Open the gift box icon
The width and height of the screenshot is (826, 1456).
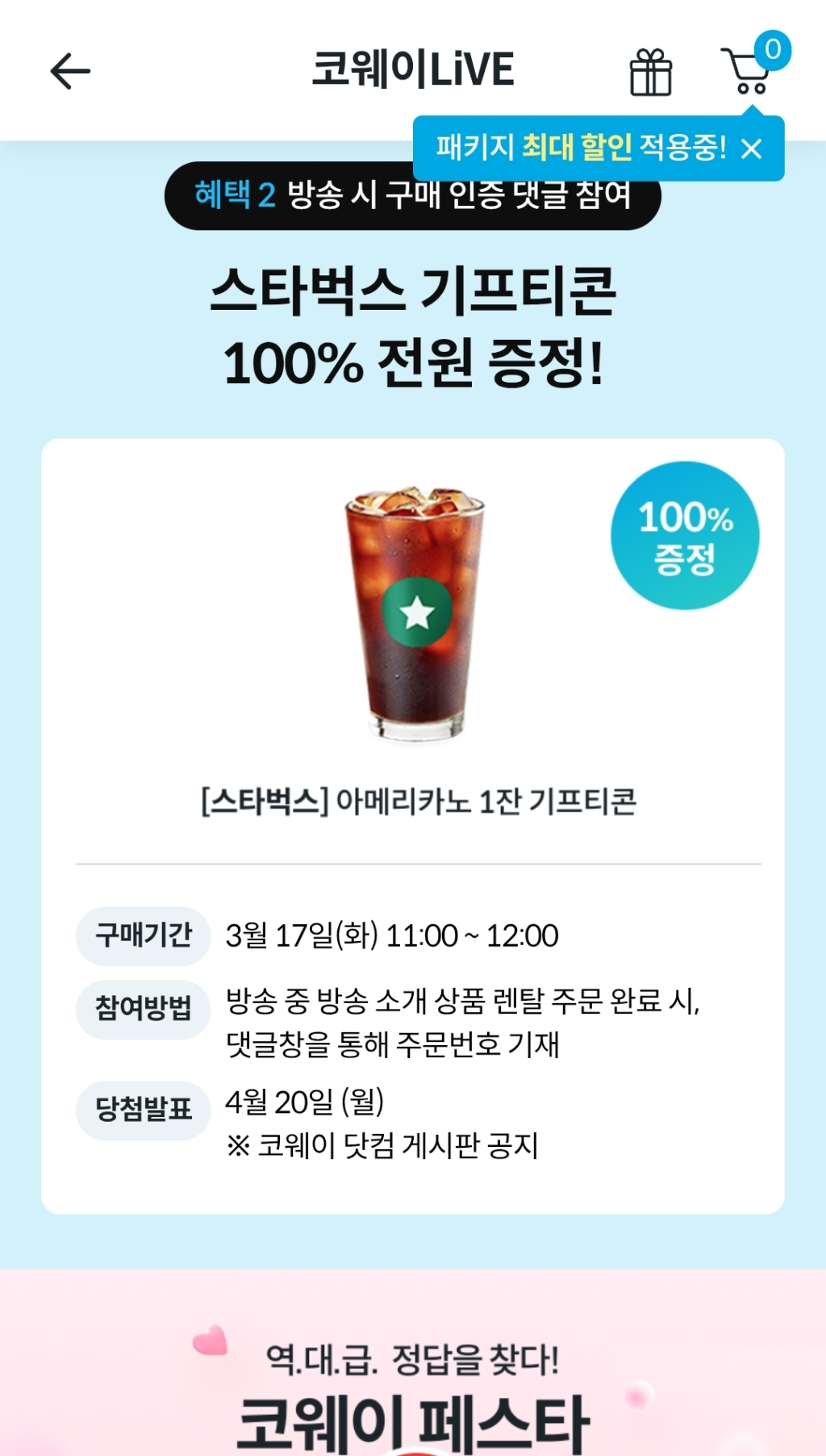pos(650,73)
